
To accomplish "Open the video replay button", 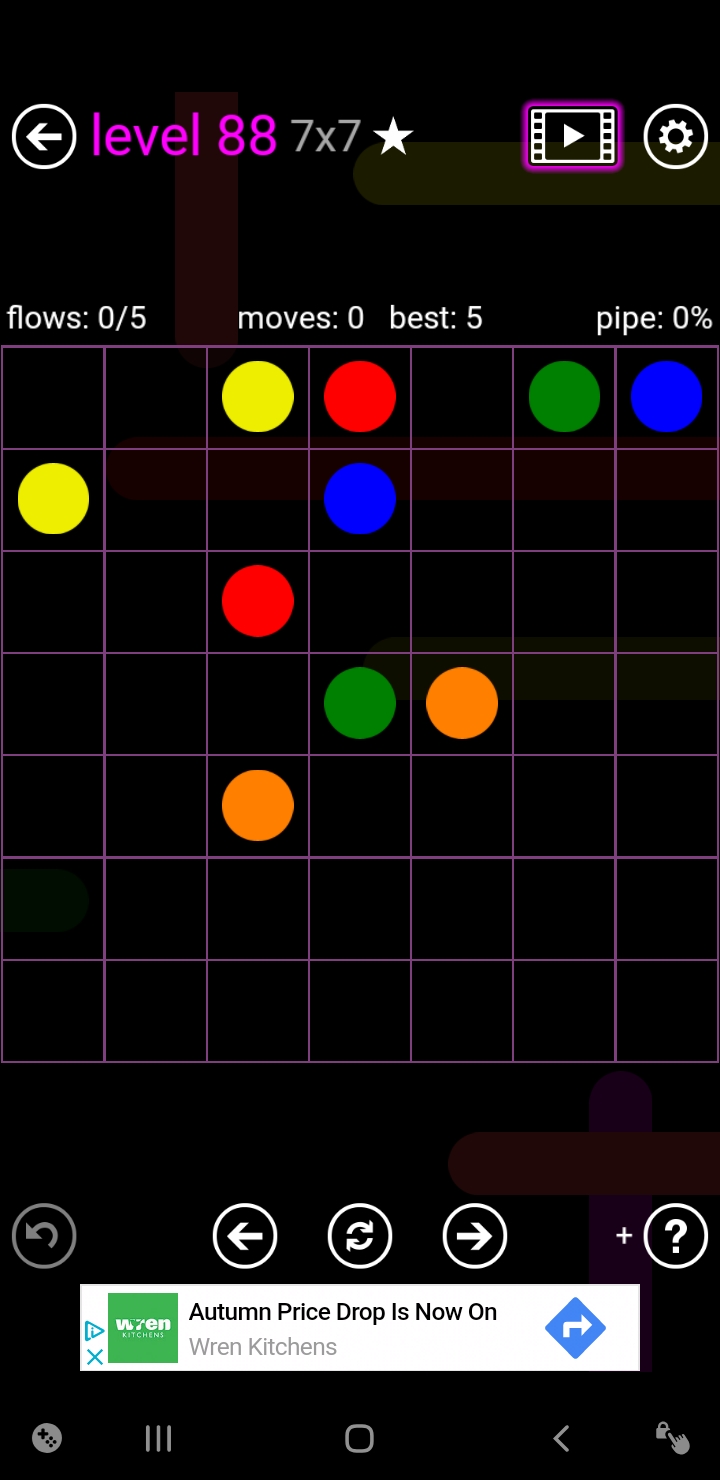I will [x=572, y=136].
